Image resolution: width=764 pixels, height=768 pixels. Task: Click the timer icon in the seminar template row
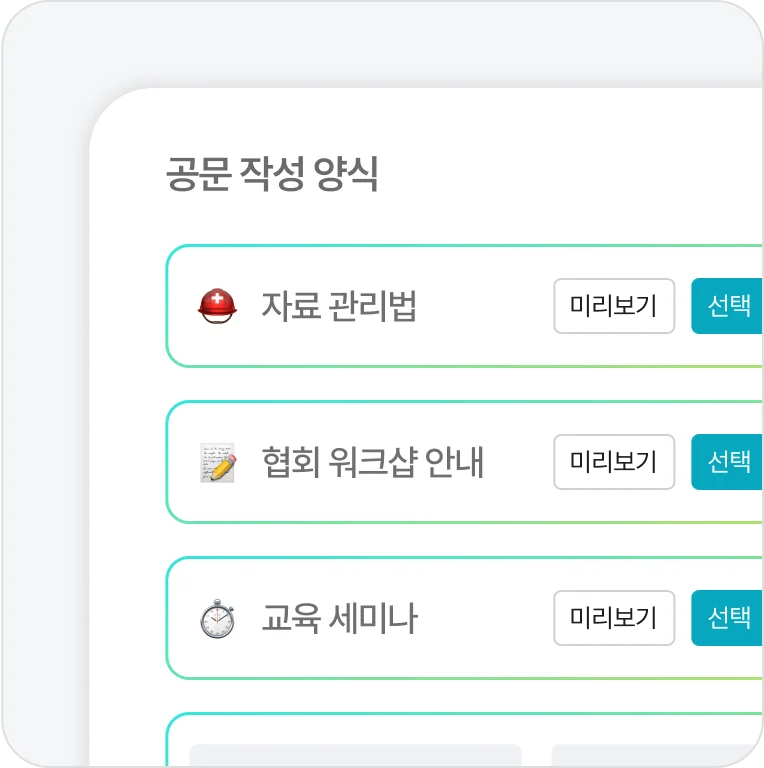(218, 618)
